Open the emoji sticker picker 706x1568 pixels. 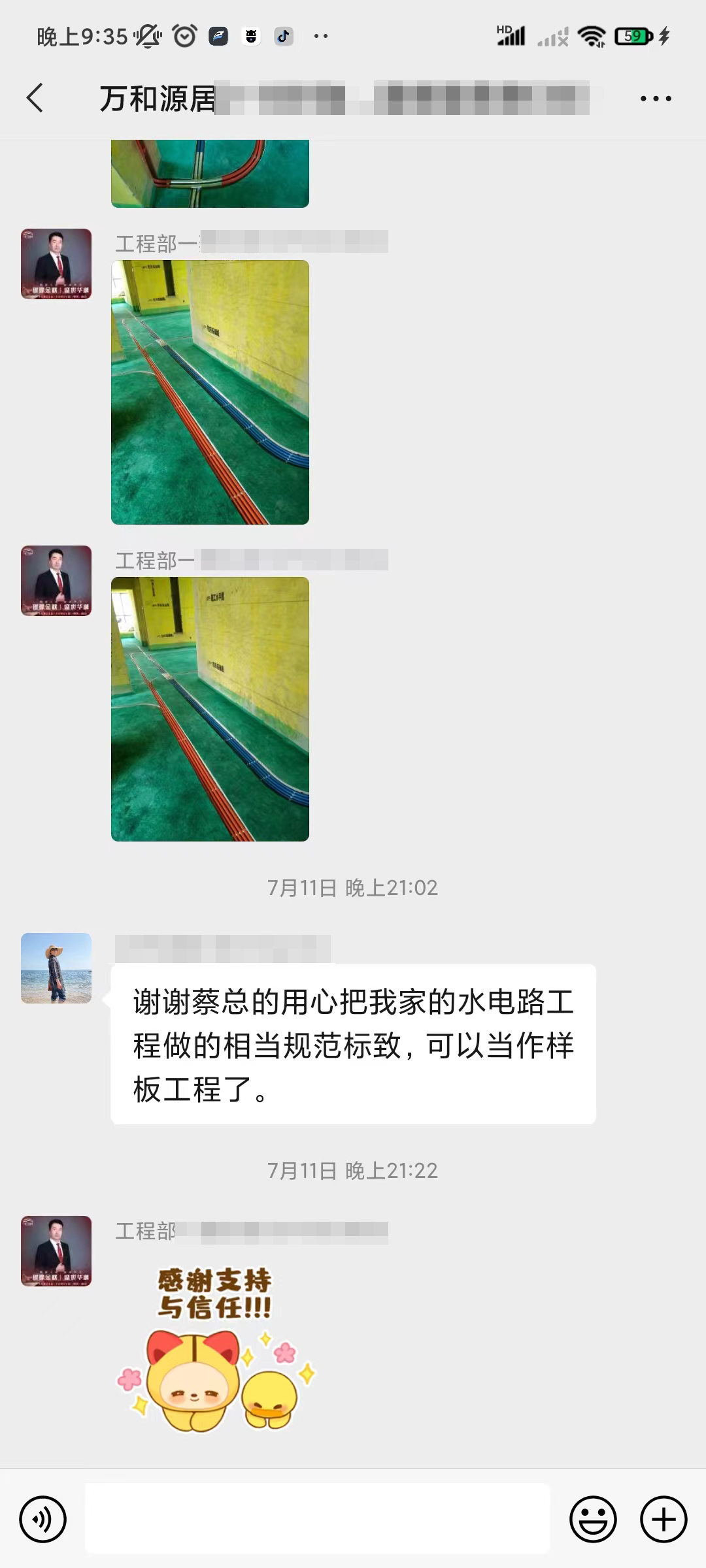(x=593, y=1519)
